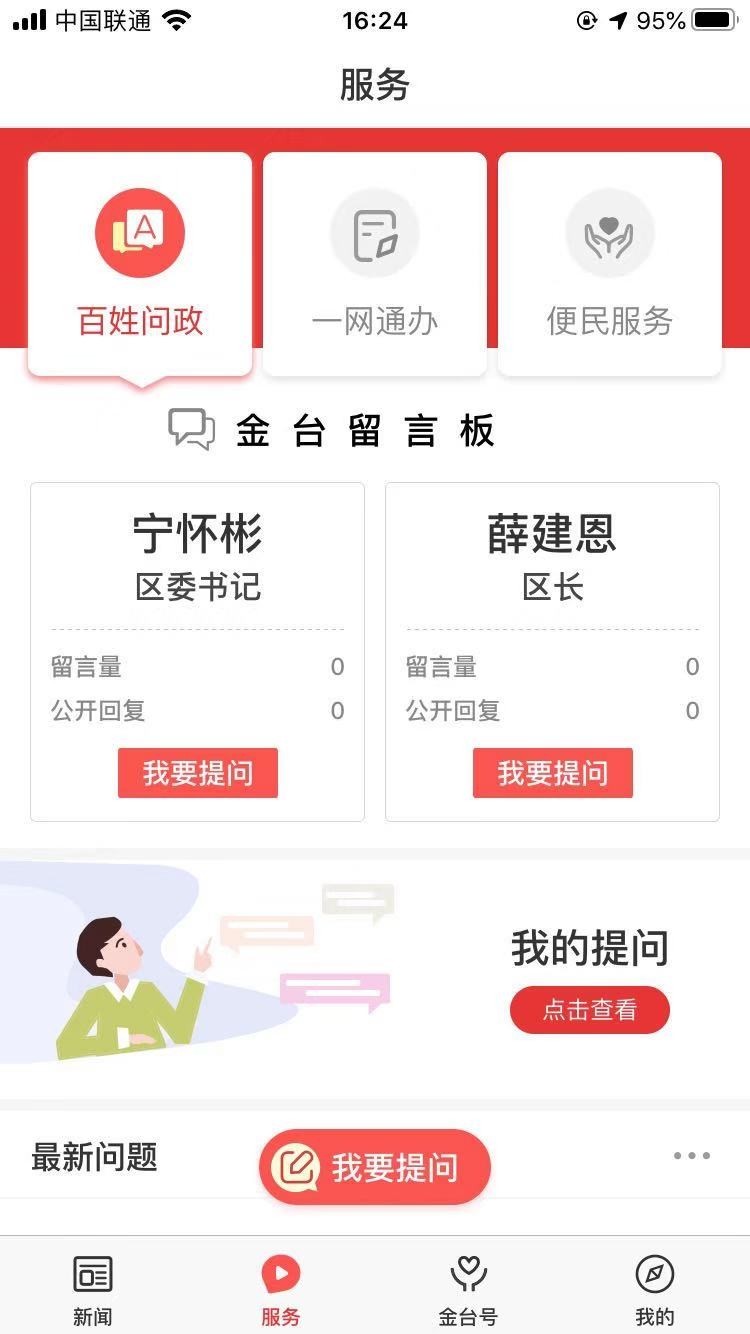The height and width of the screenshot is (1334, 750).
Task: Switch to the 一网通办 tab
Action: click(375, 265)
